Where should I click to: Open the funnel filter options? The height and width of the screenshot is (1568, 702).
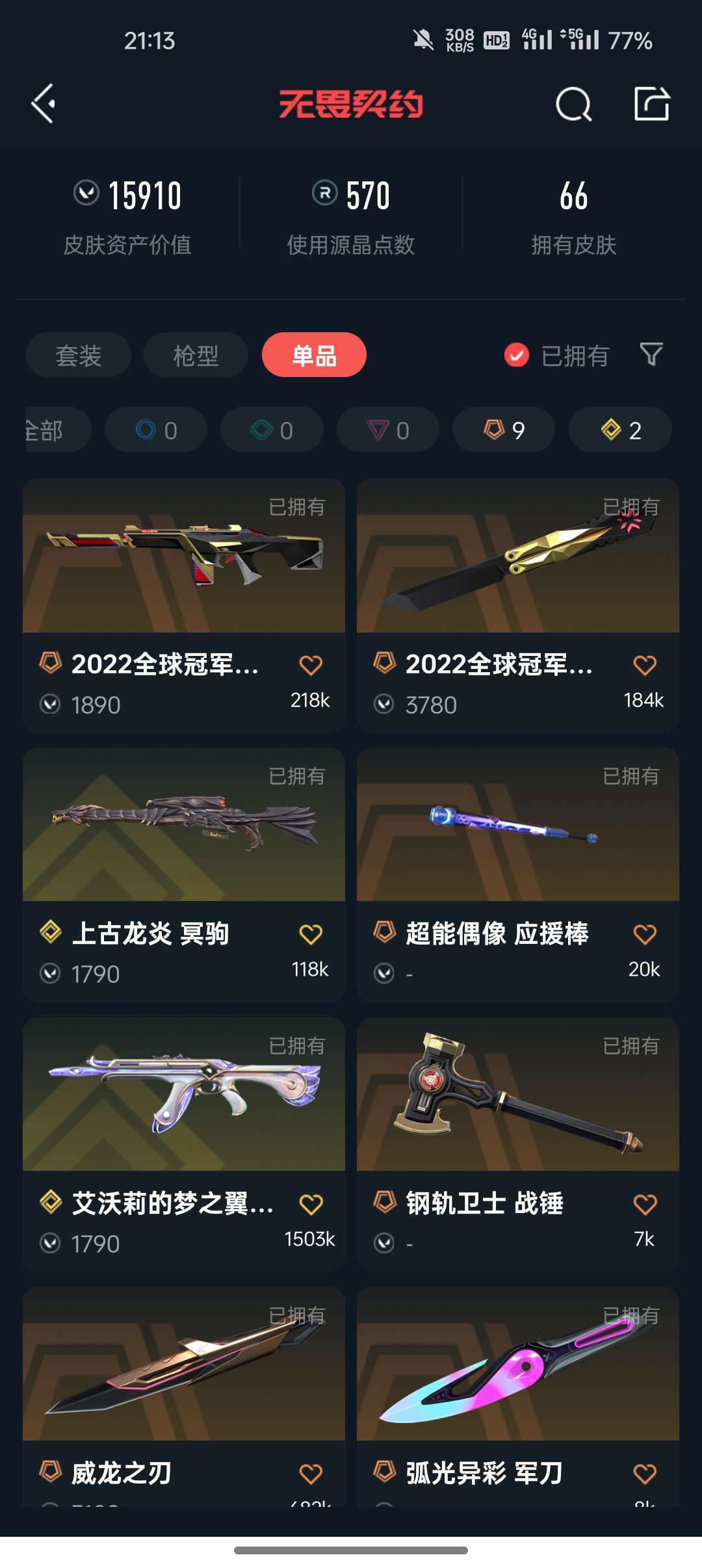coord(651,354)
